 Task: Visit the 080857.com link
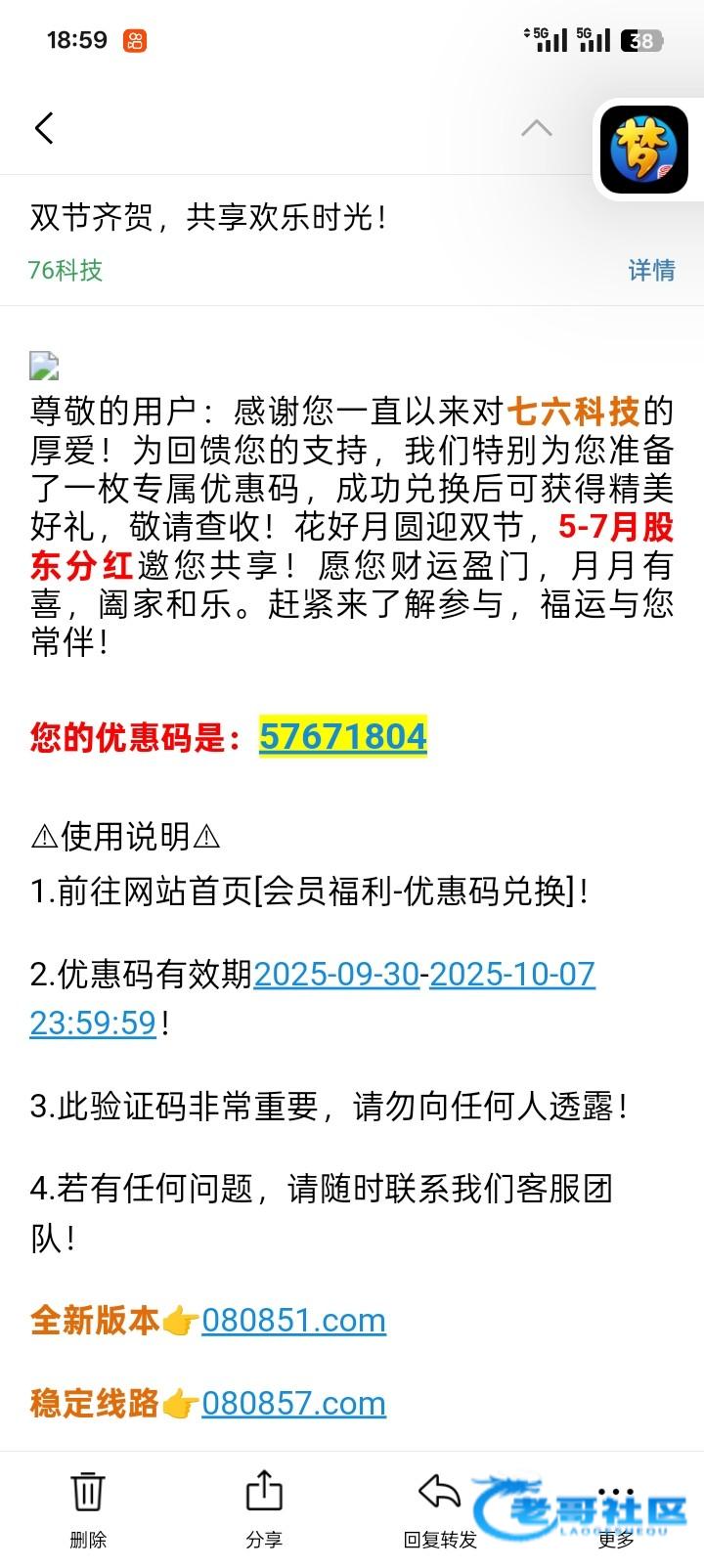click(293, 1404)
